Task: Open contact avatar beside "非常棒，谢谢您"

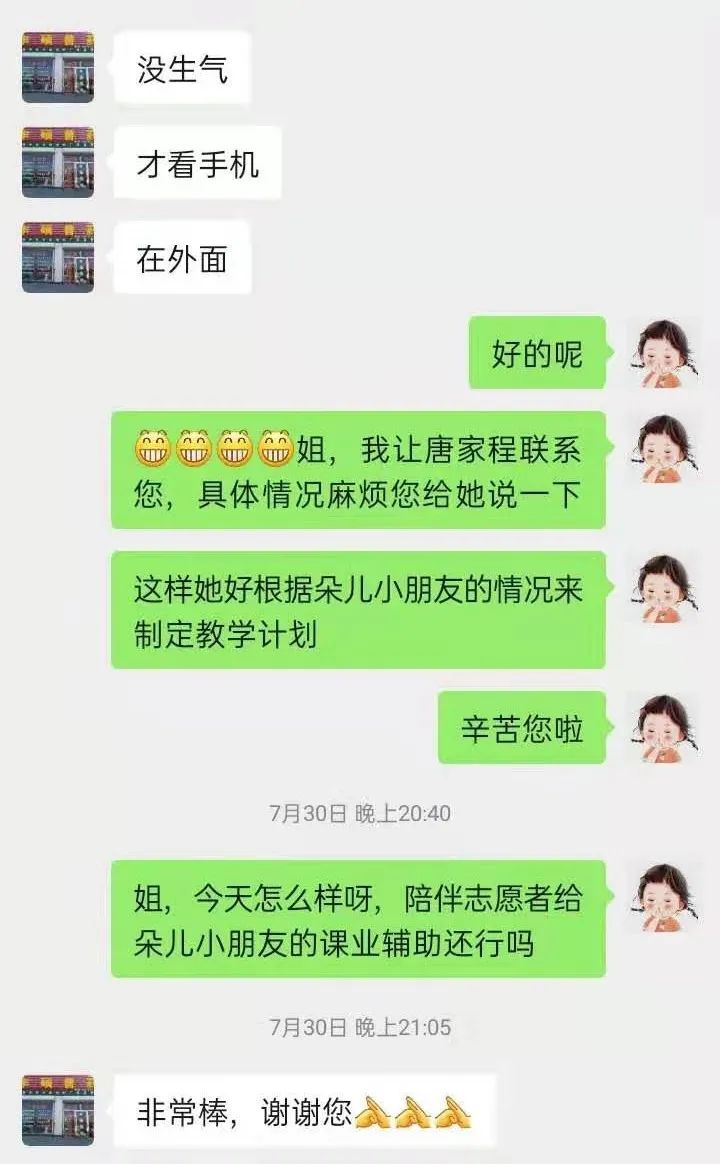Action: pos(58,1110)
